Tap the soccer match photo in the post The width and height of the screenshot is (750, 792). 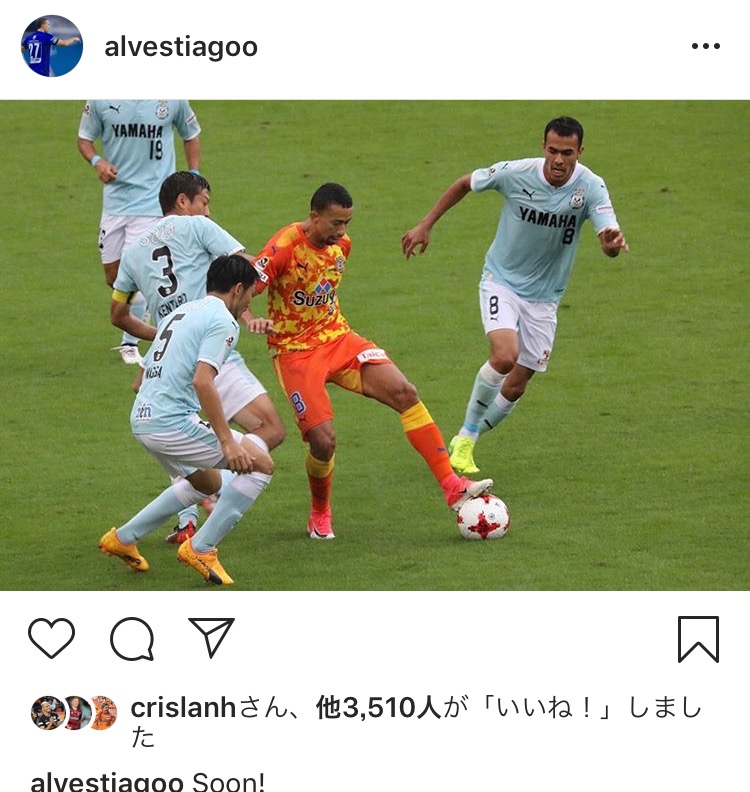pos(375,345)
